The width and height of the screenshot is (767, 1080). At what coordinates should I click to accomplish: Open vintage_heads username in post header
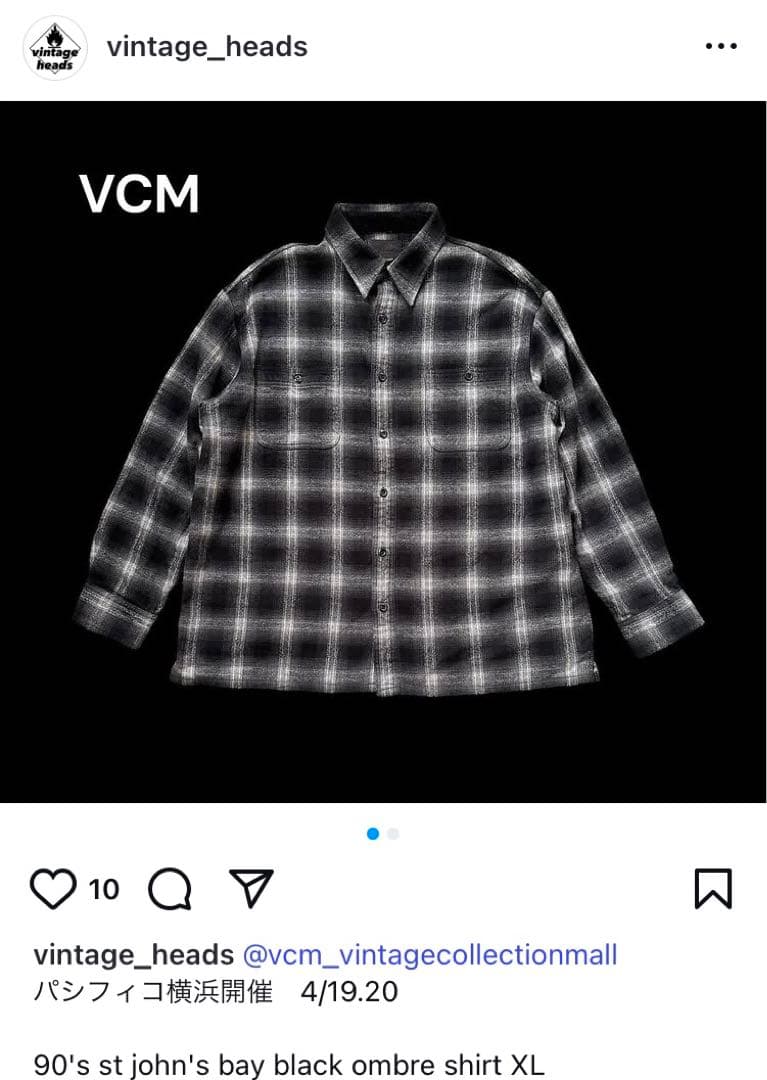tap(207, 47)
